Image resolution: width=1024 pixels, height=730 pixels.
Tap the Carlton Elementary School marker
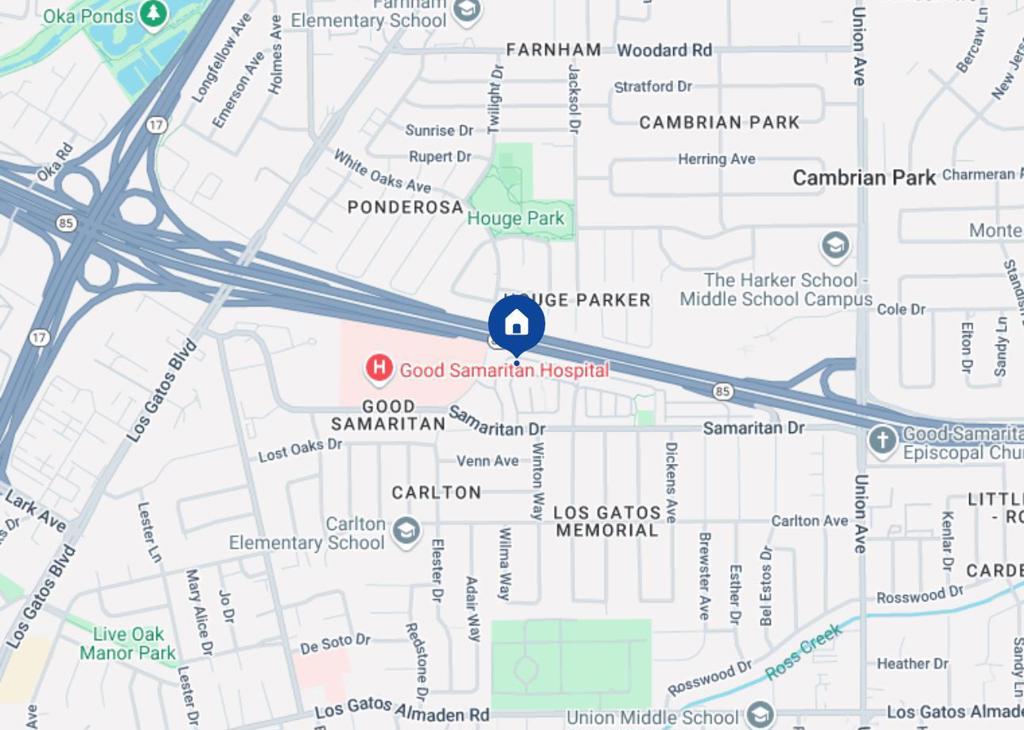tap(405, 531)
